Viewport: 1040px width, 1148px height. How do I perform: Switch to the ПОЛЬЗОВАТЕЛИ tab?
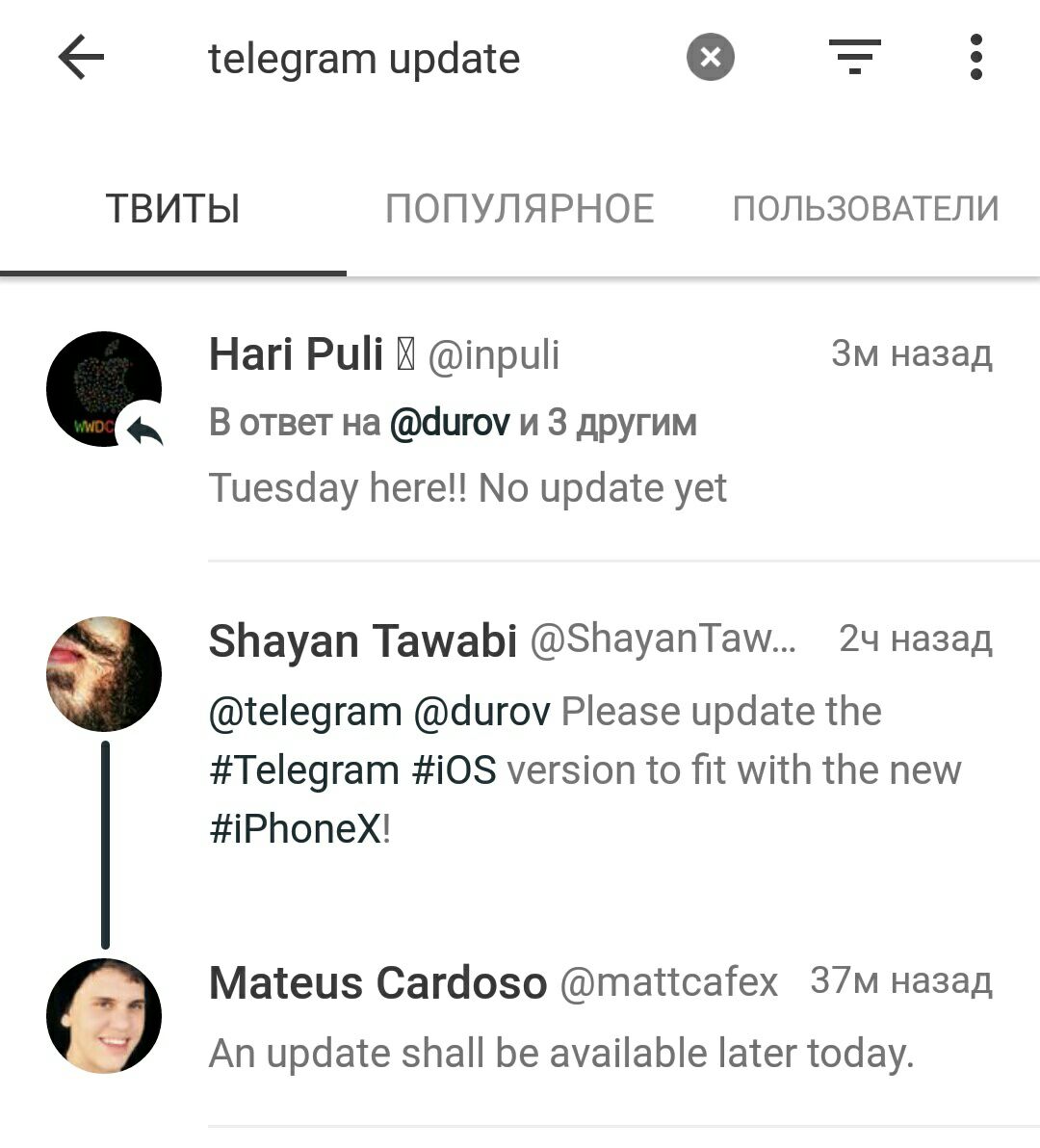point(865,209)
